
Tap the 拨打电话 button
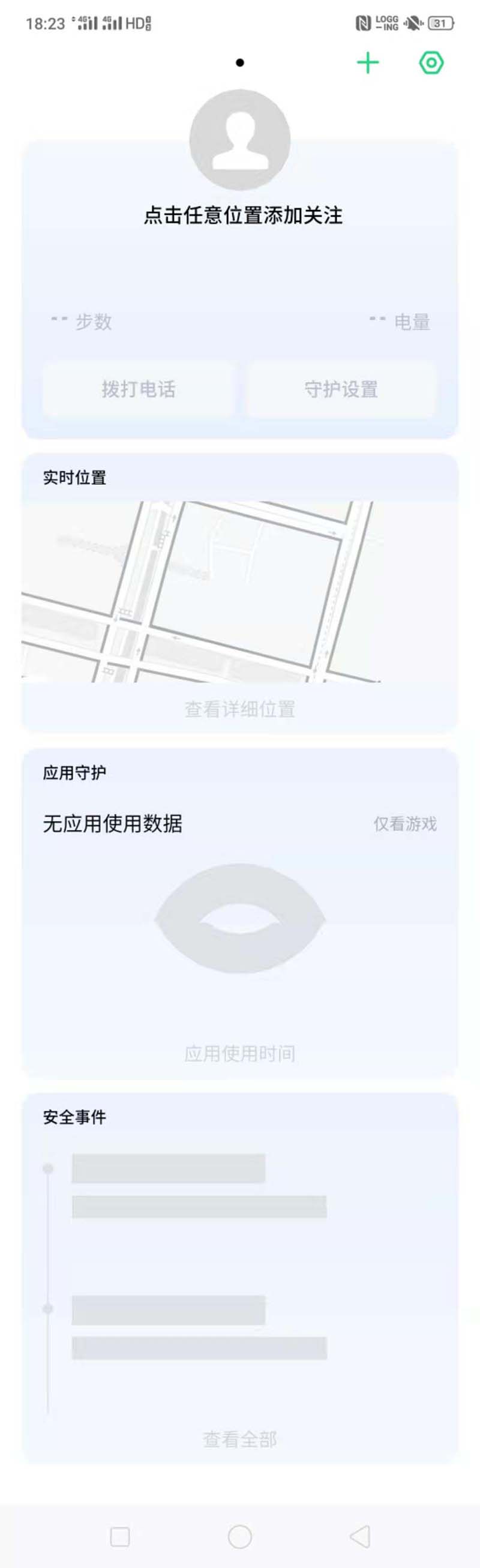point(139,389)
